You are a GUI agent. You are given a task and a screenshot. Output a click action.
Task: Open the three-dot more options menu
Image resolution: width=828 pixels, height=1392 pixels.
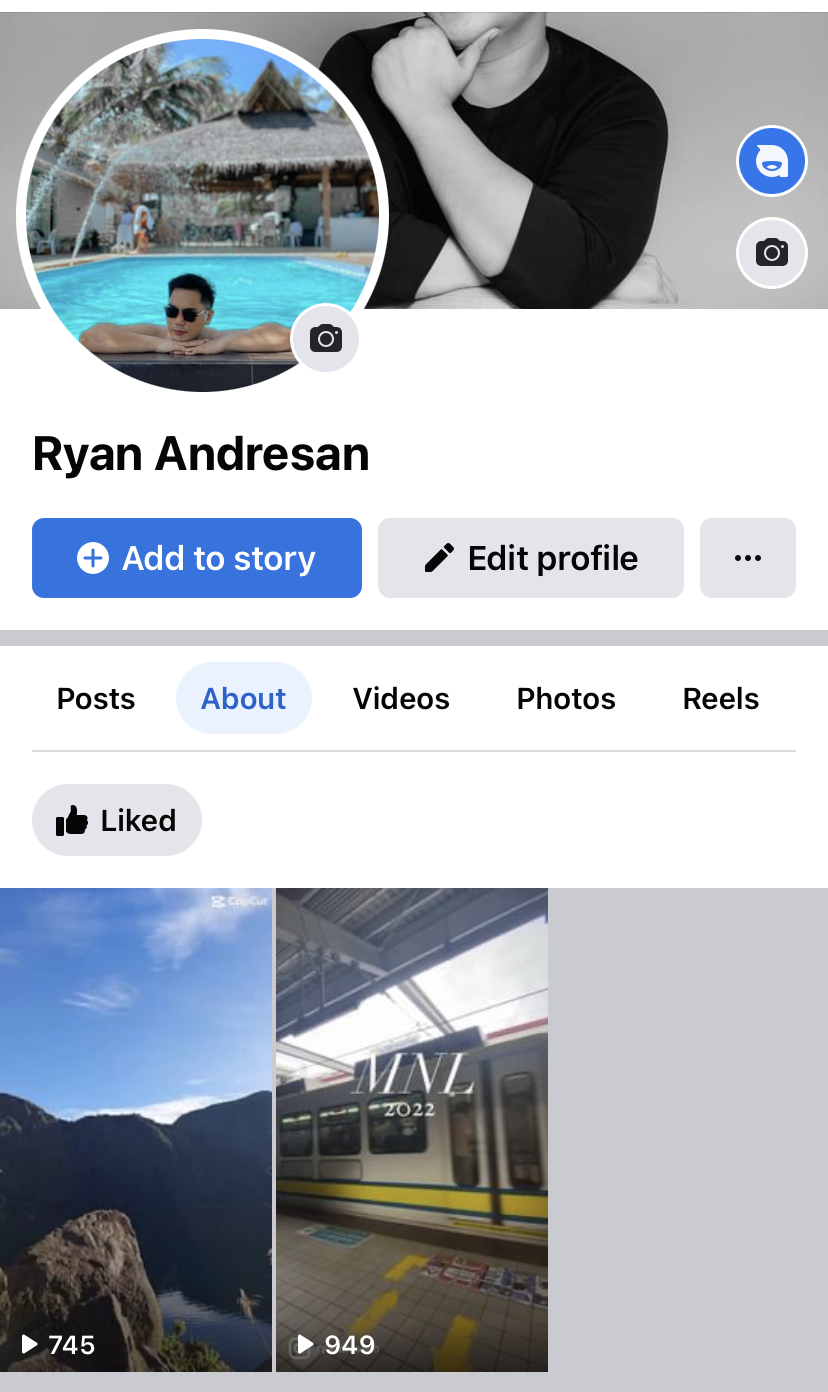tap(748, 558)
